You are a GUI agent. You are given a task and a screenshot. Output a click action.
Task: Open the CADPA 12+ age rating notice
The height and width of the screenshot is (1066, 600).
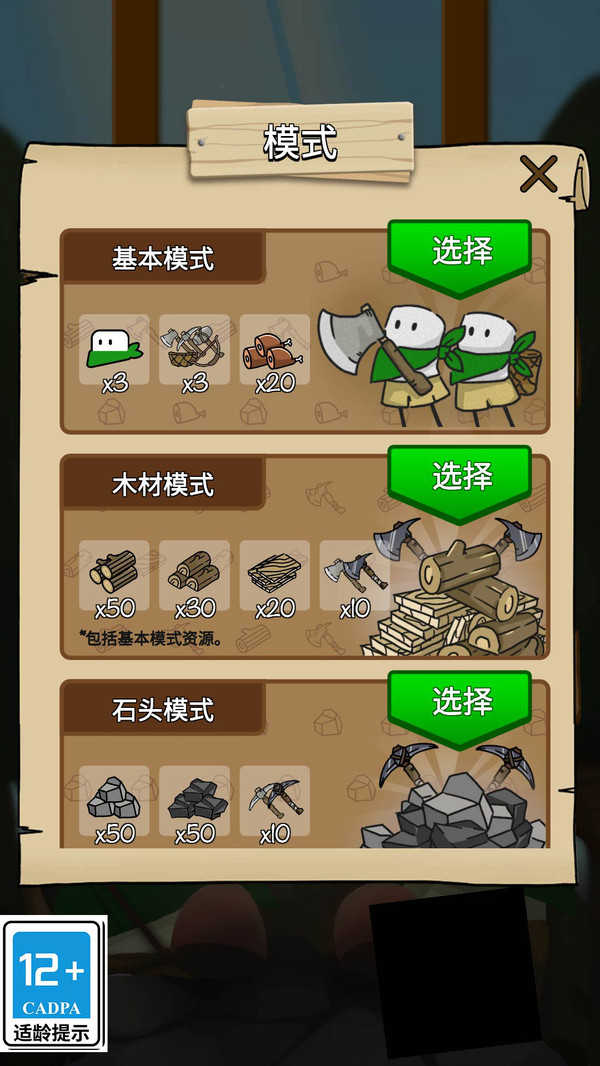(52, 985)
